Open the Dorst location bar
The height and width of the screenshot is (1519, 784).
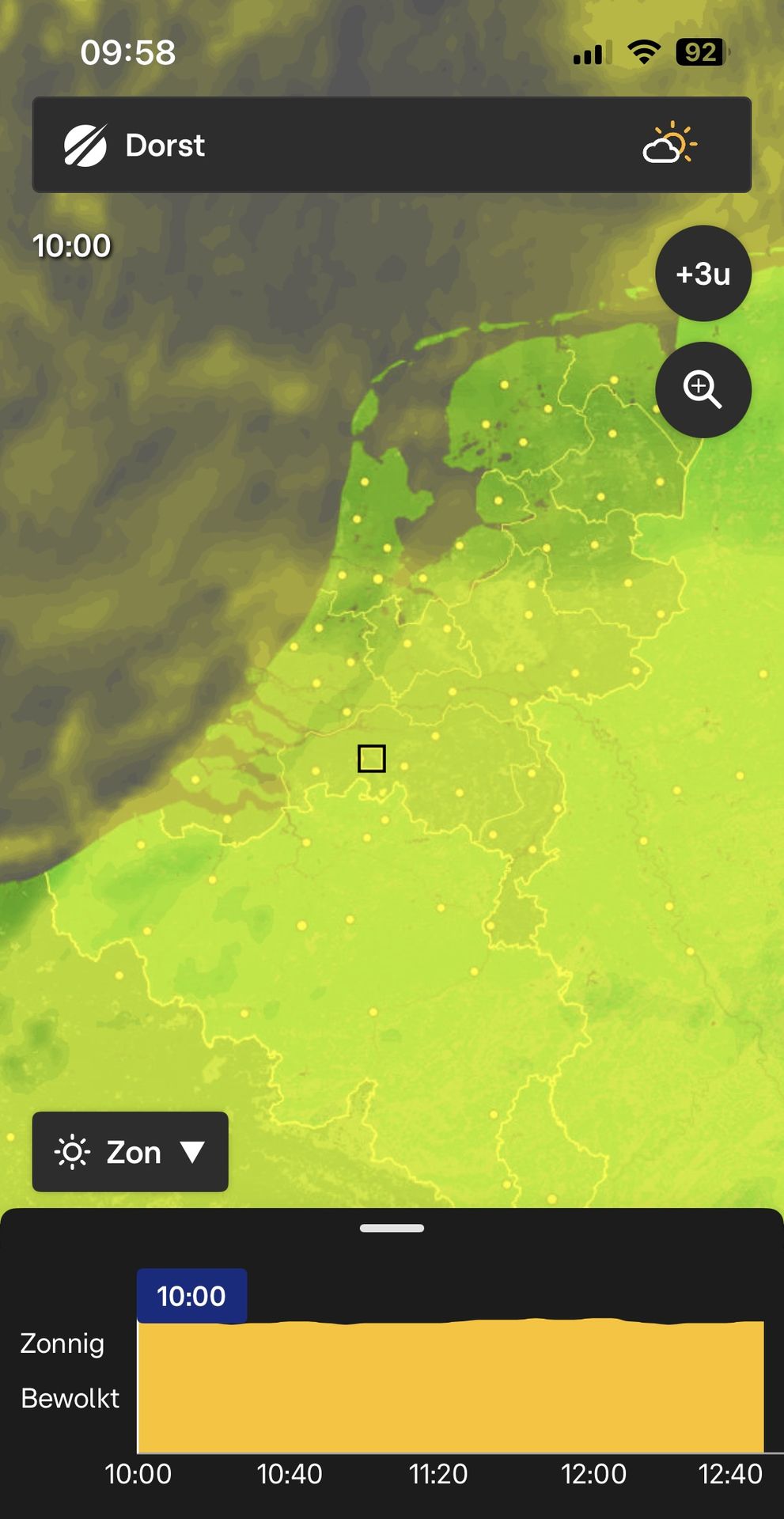point(316,146)
